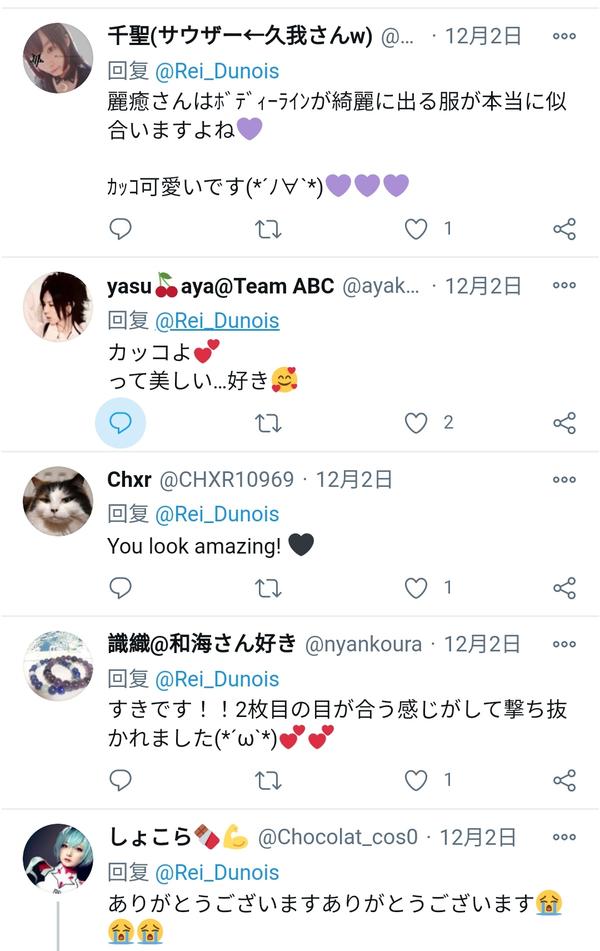
Task: Retweet 千聖's reply
Action: click(267, 229)
